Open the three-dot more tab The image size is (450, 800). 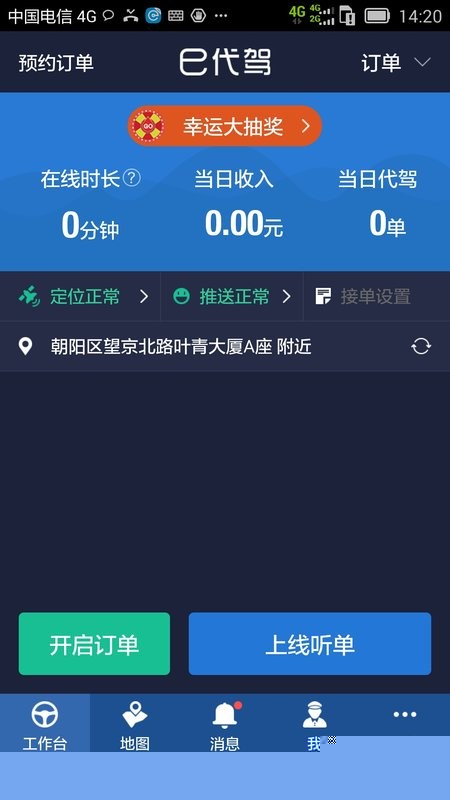point(405,715)
